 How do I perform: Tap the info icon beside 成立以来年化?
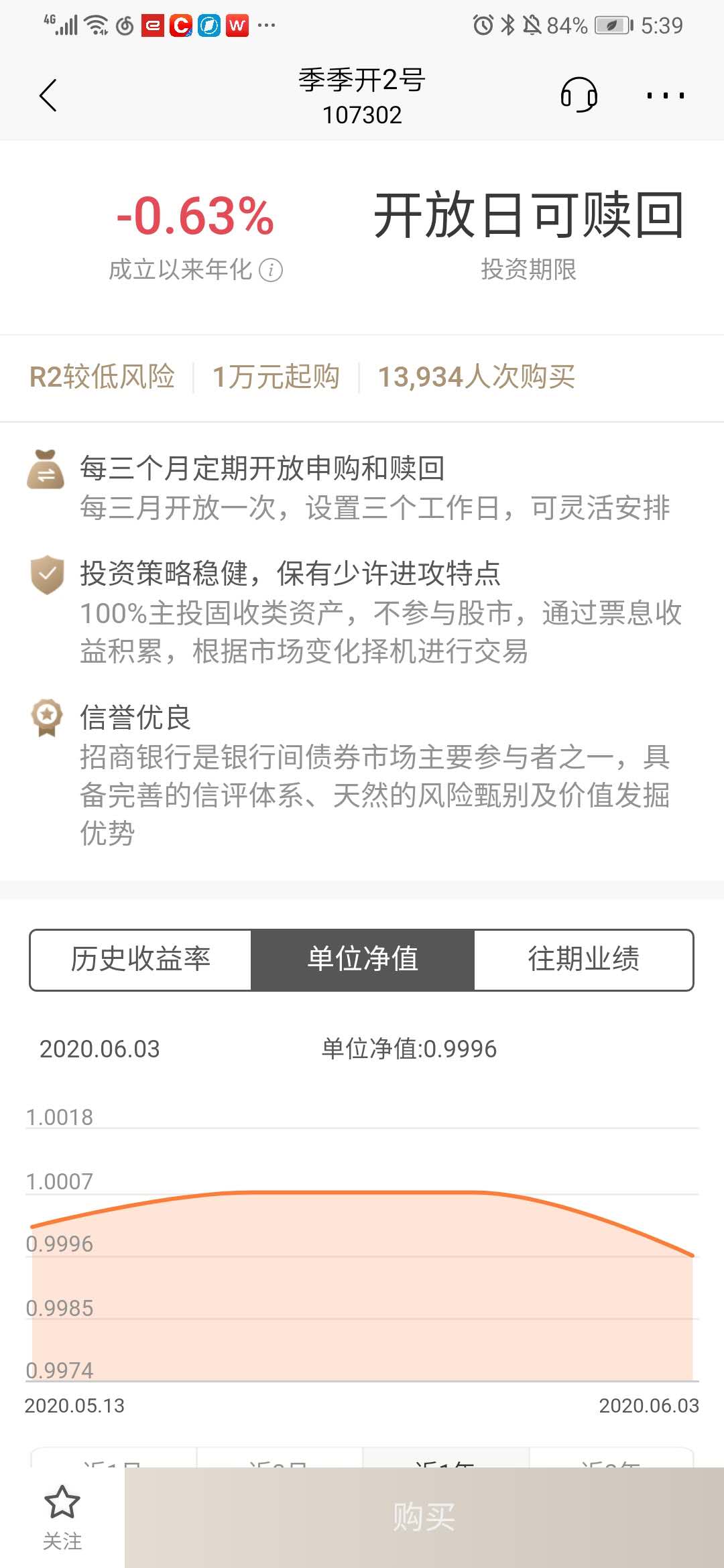(x=271, y=270)
